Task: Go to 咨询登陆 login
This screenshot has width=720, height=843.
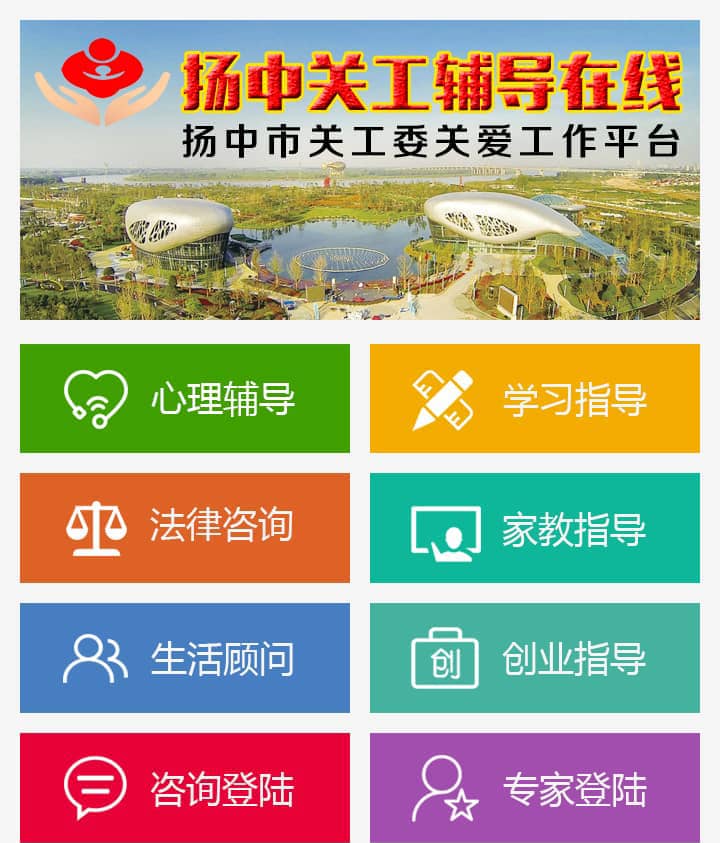Action: [185, 788]
